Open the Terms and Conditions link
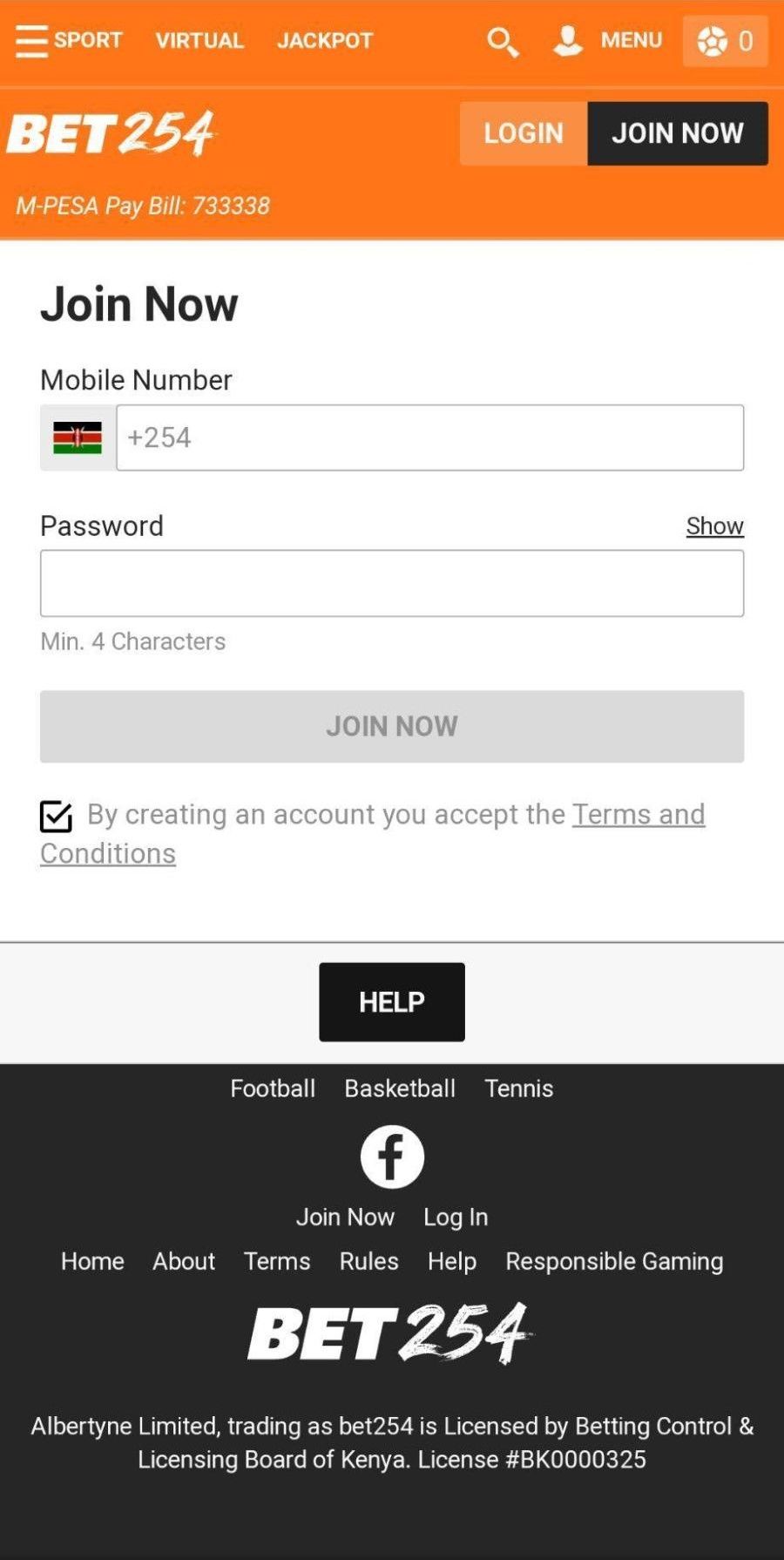This screenshot has height=1560, width=784. click(373, 833)
